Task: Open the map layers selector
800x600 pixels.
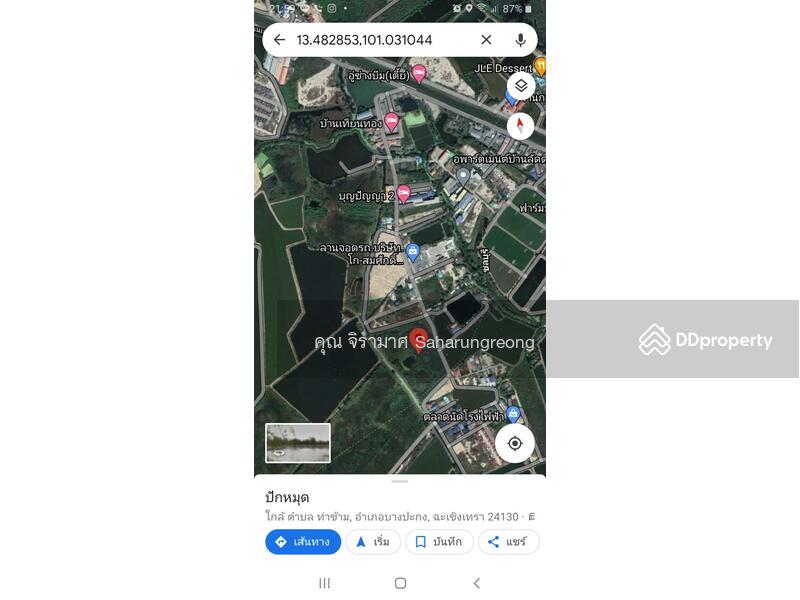Action: [520, 86]
